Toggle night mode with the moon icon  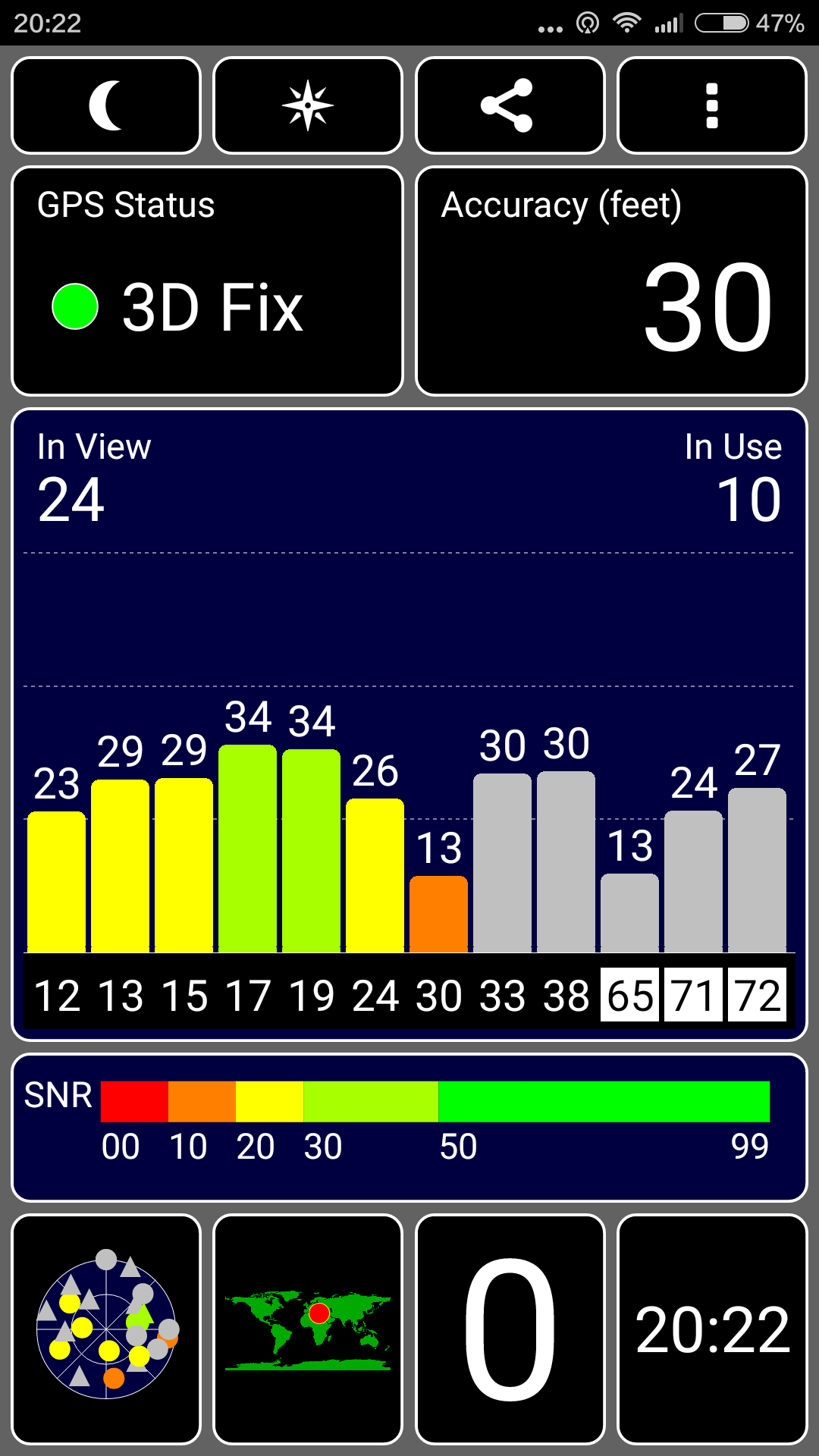coord(106,105)
